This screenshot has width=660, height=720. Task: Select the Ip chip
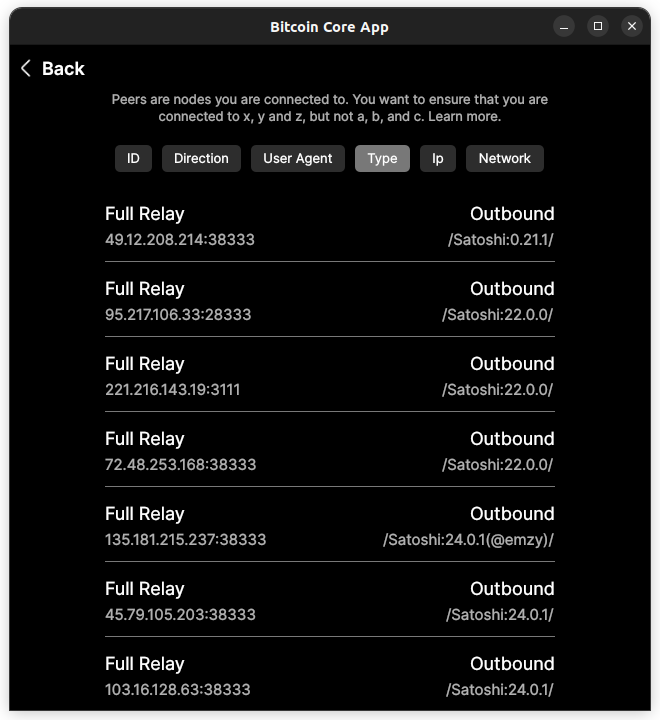pyautogui.click(x=438, y=158)
